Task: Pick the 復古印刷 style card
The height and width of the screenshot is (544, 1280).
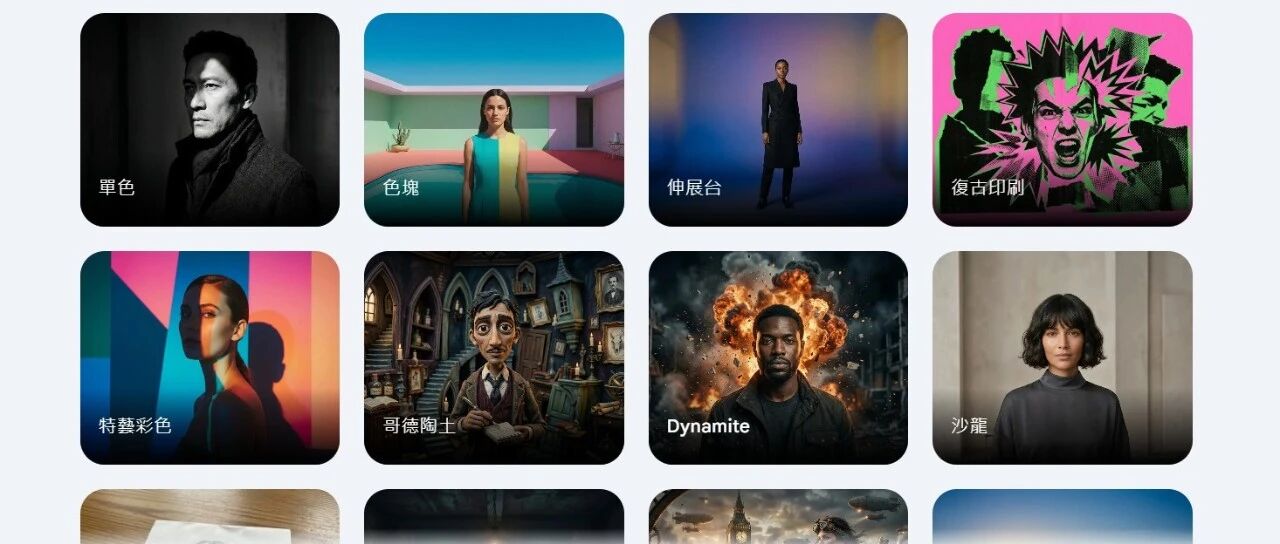Action: tap(1062, 120)
